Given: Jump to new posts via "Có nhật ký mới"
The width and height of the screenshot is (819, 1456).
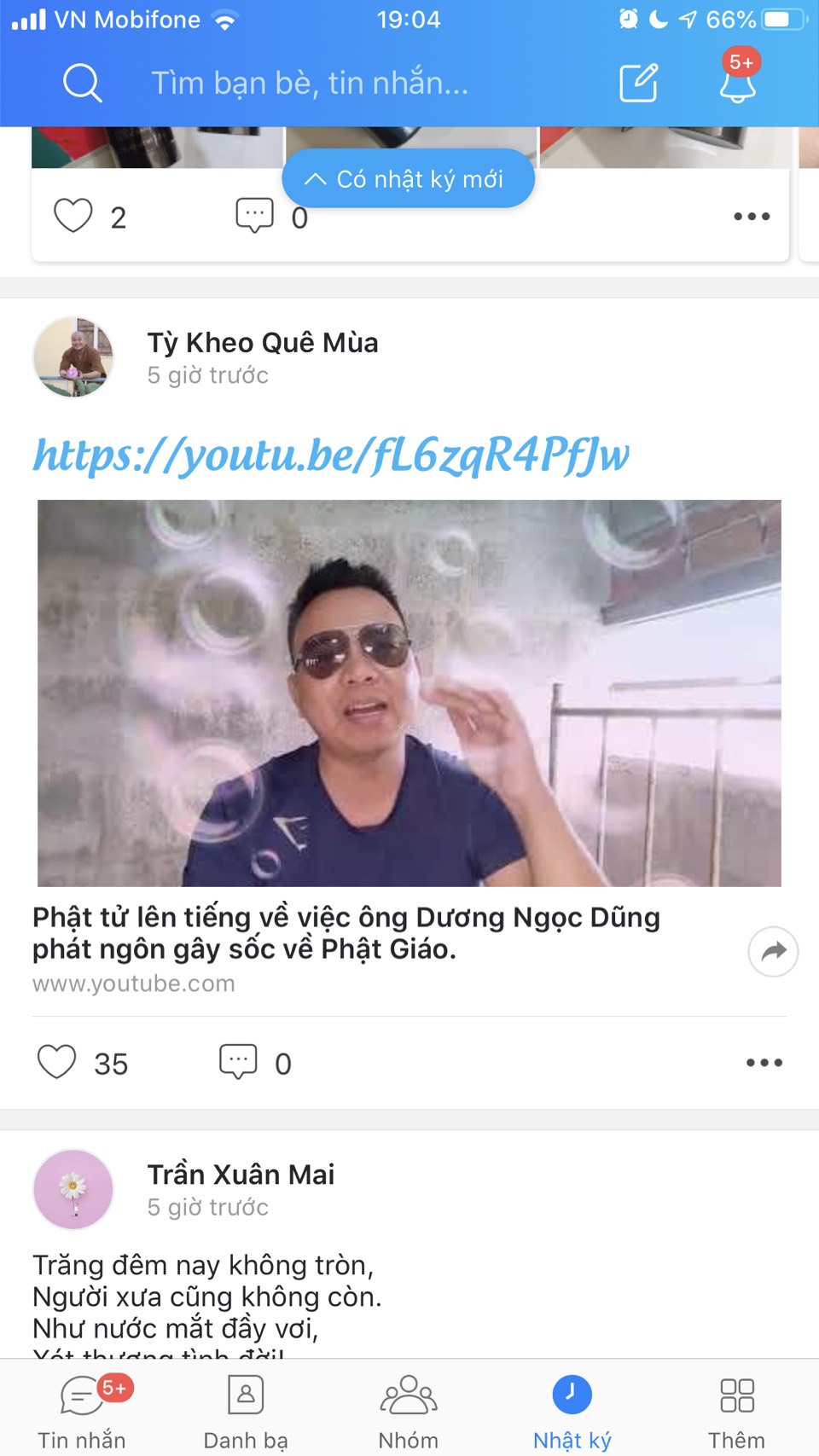Looking at the screenshot, I should tap(408, 178).
